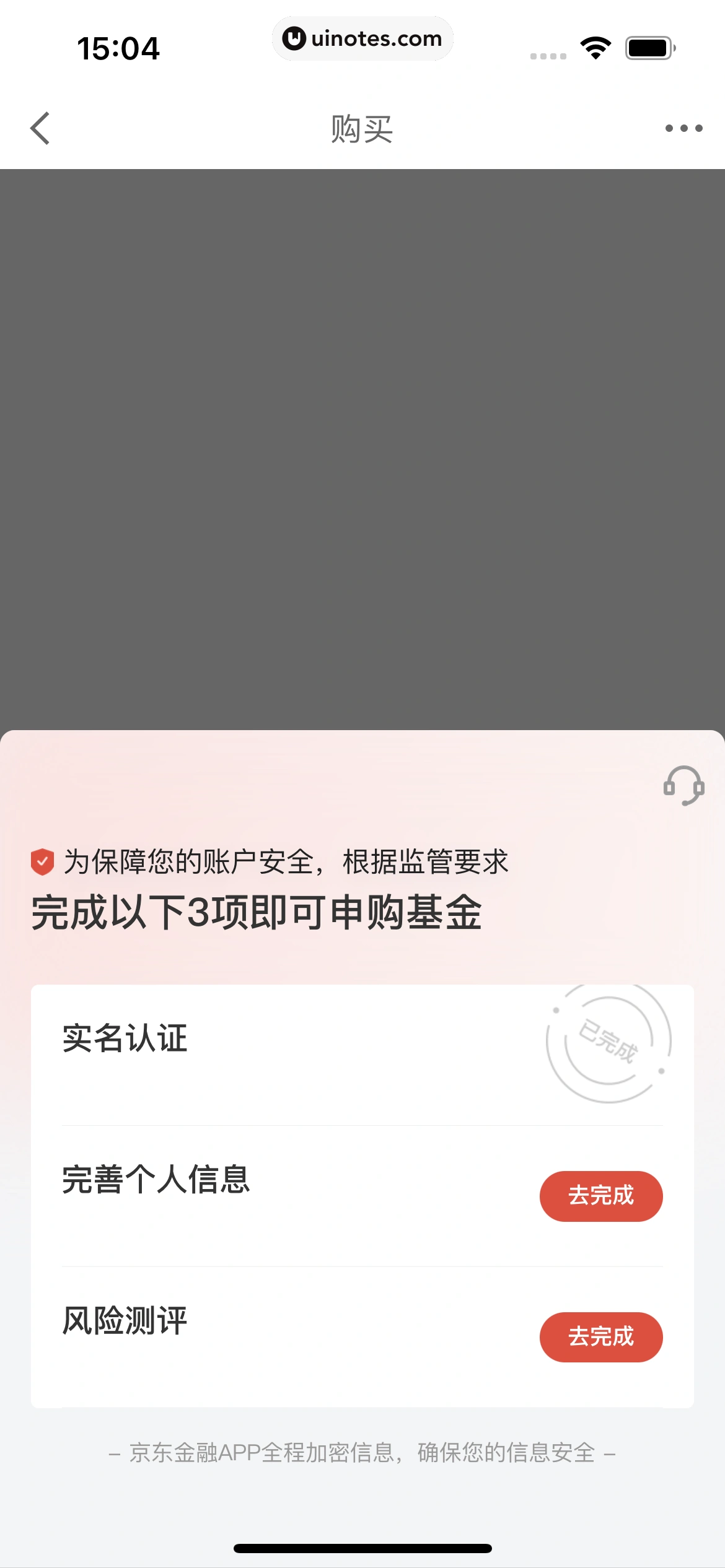Go back from the 购买 page
This screenshot has height=1568, width=725.
[x=40, y=128]
